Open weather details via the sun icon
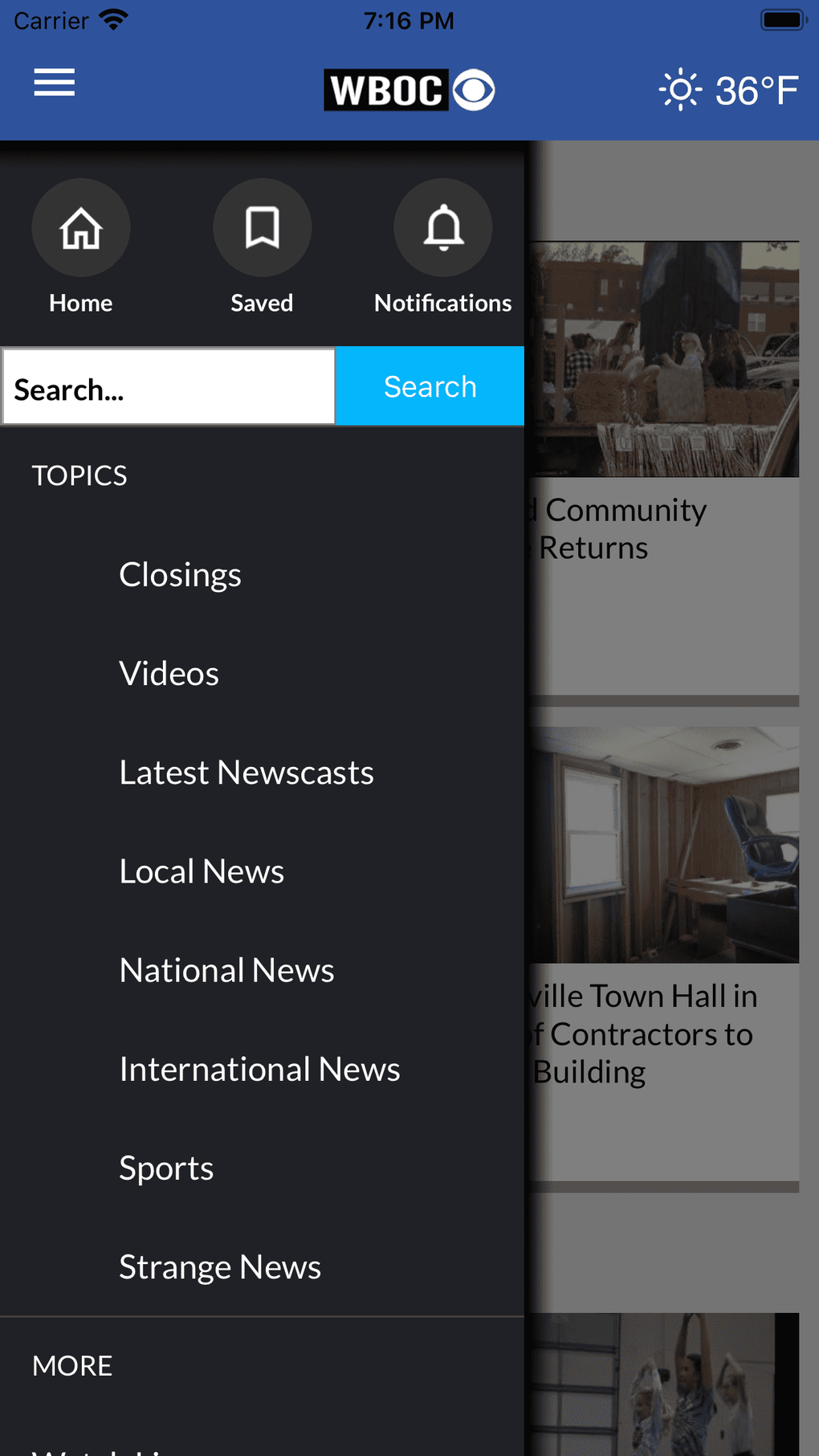The width and height of the screenshot is (819, 1456). pyautogui.click(x=678, y=90)
